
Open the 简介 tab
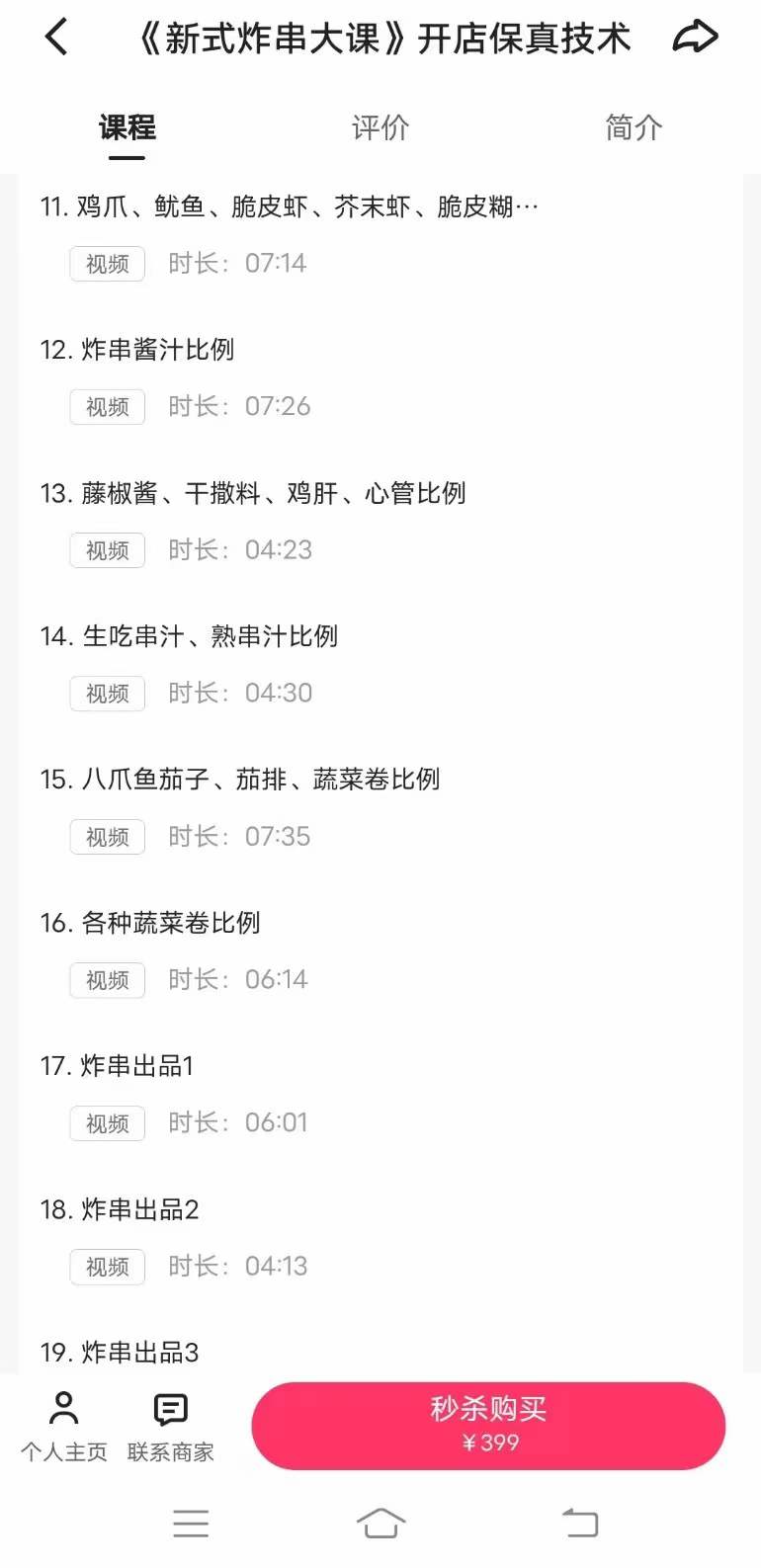tap(633, 127)
